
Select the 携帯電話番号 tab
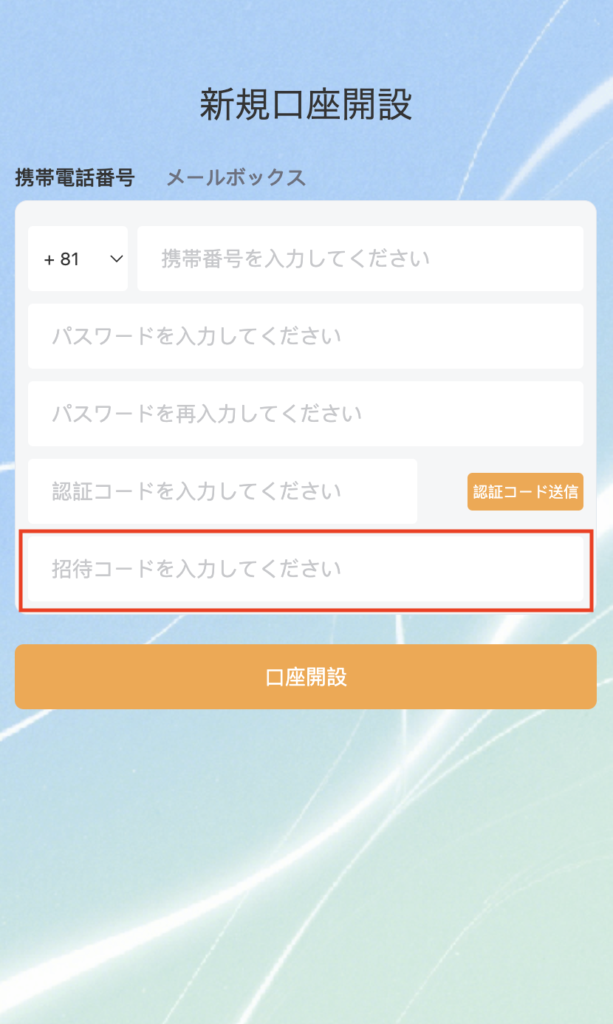click(x=74, y=178)
